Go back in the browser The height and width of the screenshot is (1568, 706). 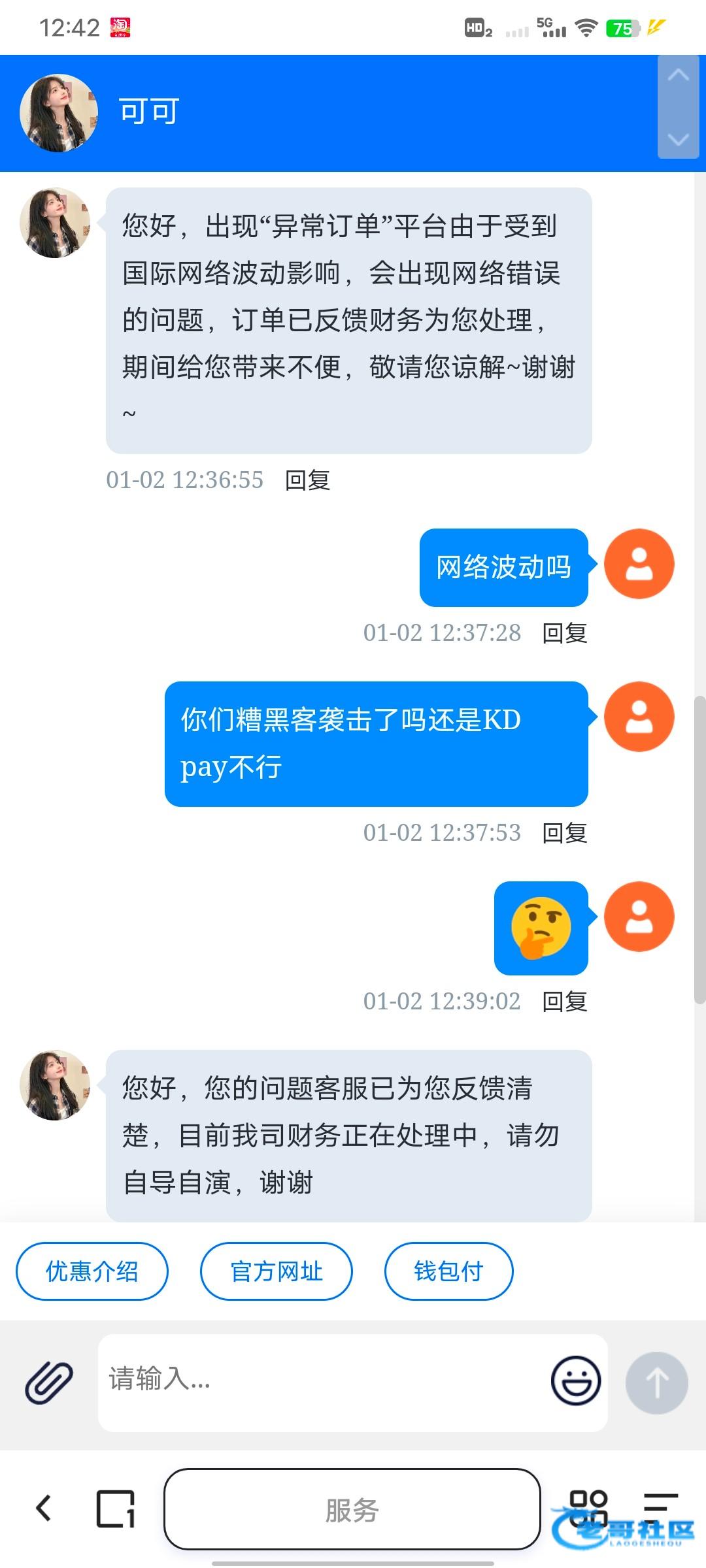(x=44, y=1508)
